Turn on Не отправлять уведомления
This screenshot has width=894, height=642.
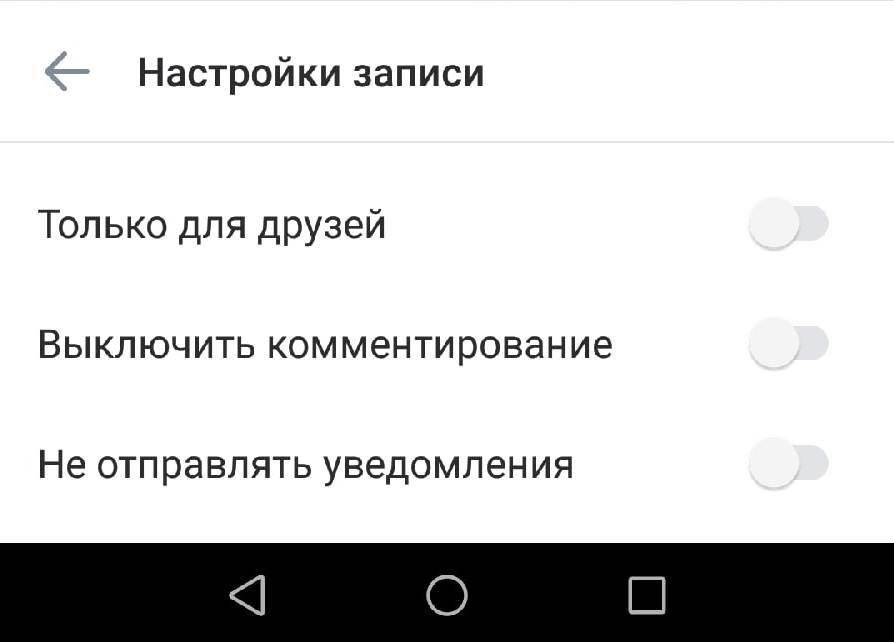788,465
